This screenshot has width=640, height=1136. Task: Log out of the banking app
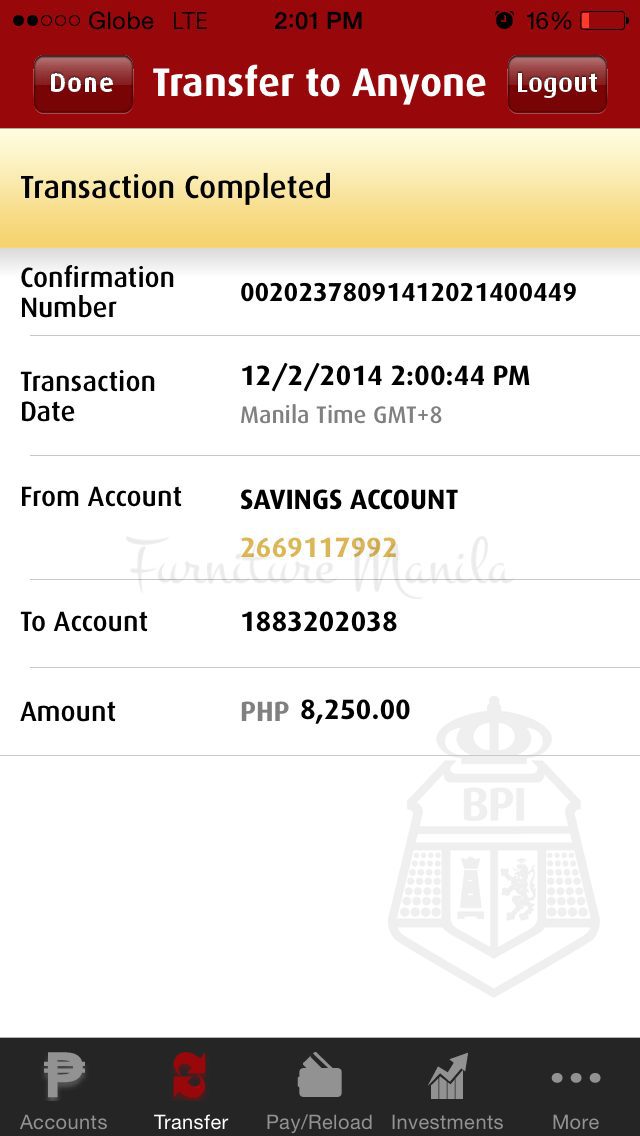point(557,84)
